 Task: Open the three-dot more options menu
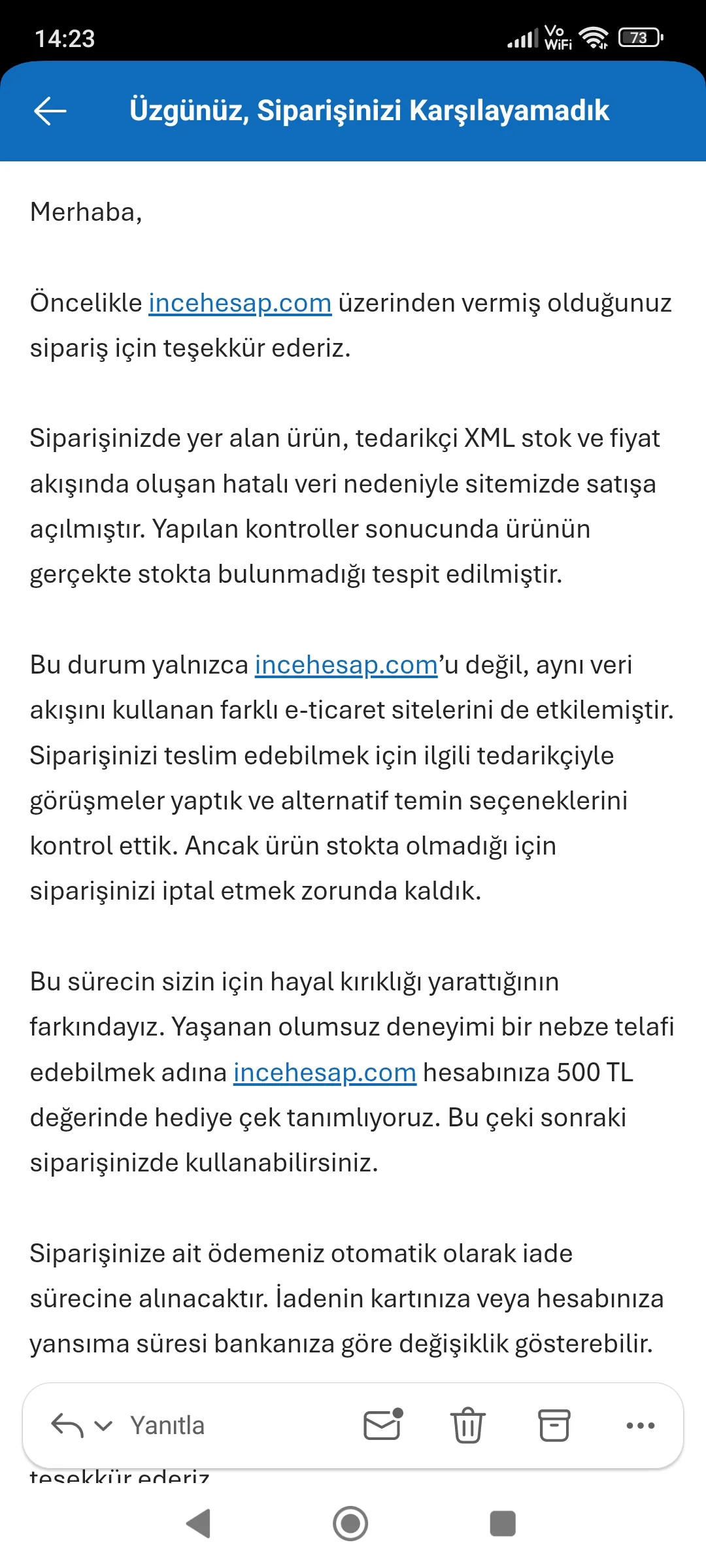tap(641, 1426)
